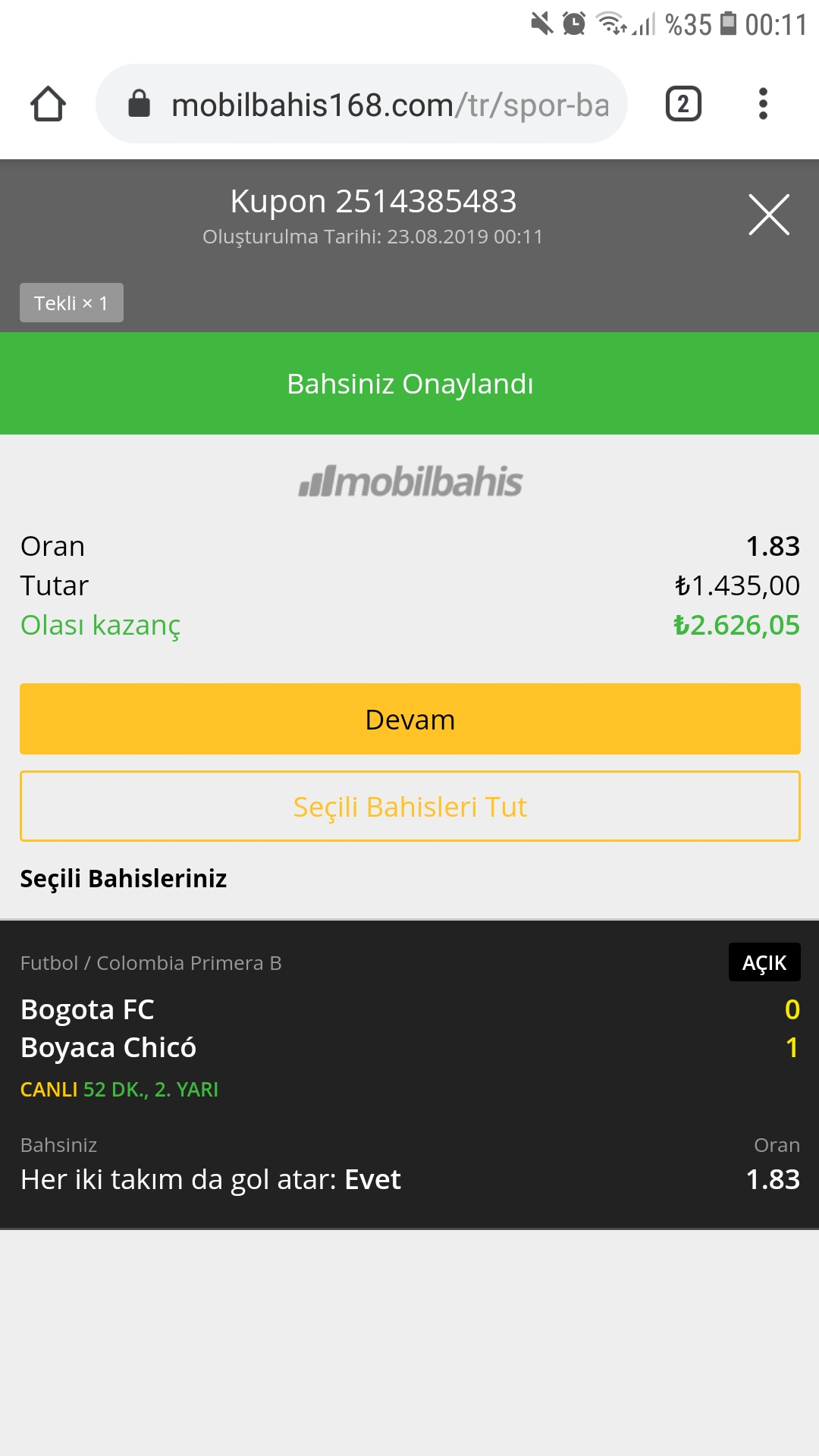Viewport: 819px width, 1456px height.
Task: Tap the mobilbahis168.com address bar
Action: tap(362, 104)
